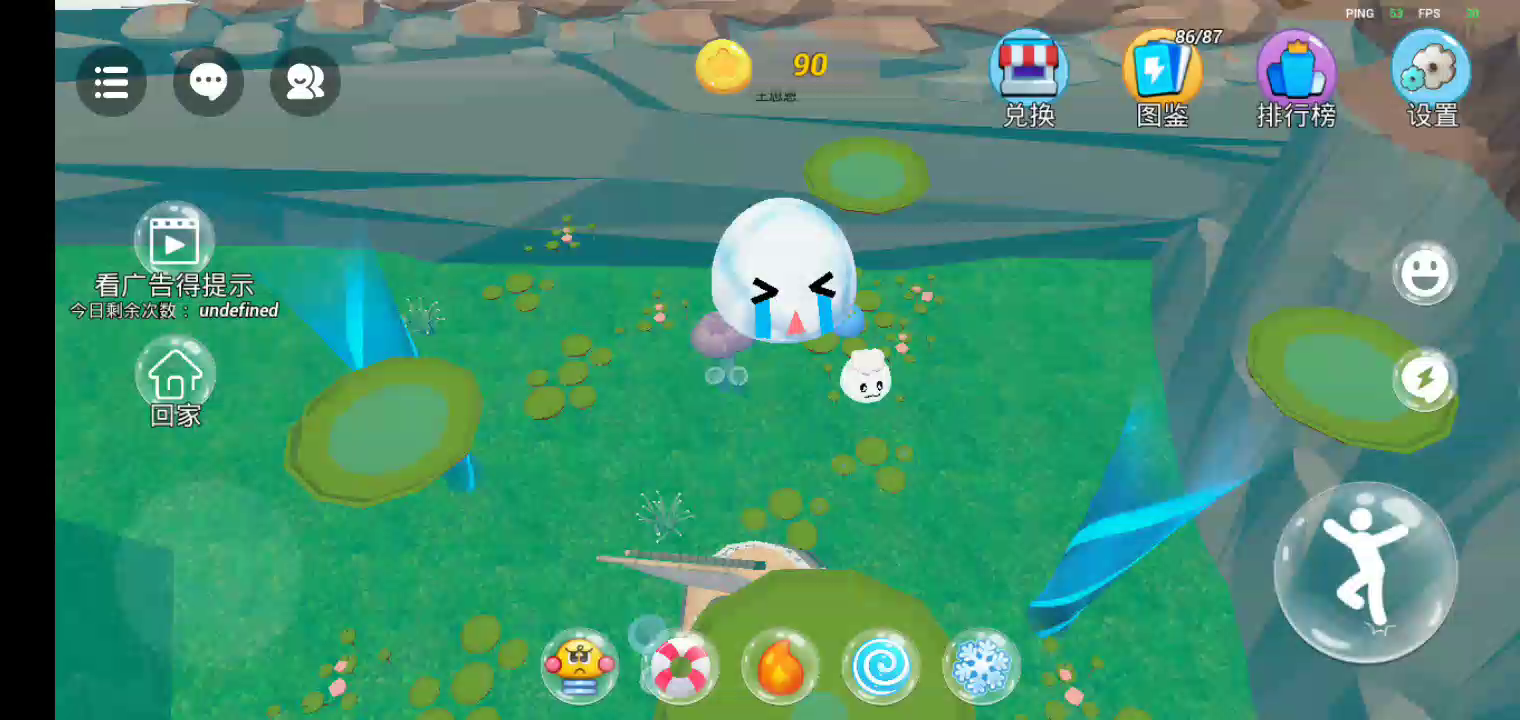Select the spring-face skill bubble
Viewport: 1520px width, 720px height.
click(580, 666)
